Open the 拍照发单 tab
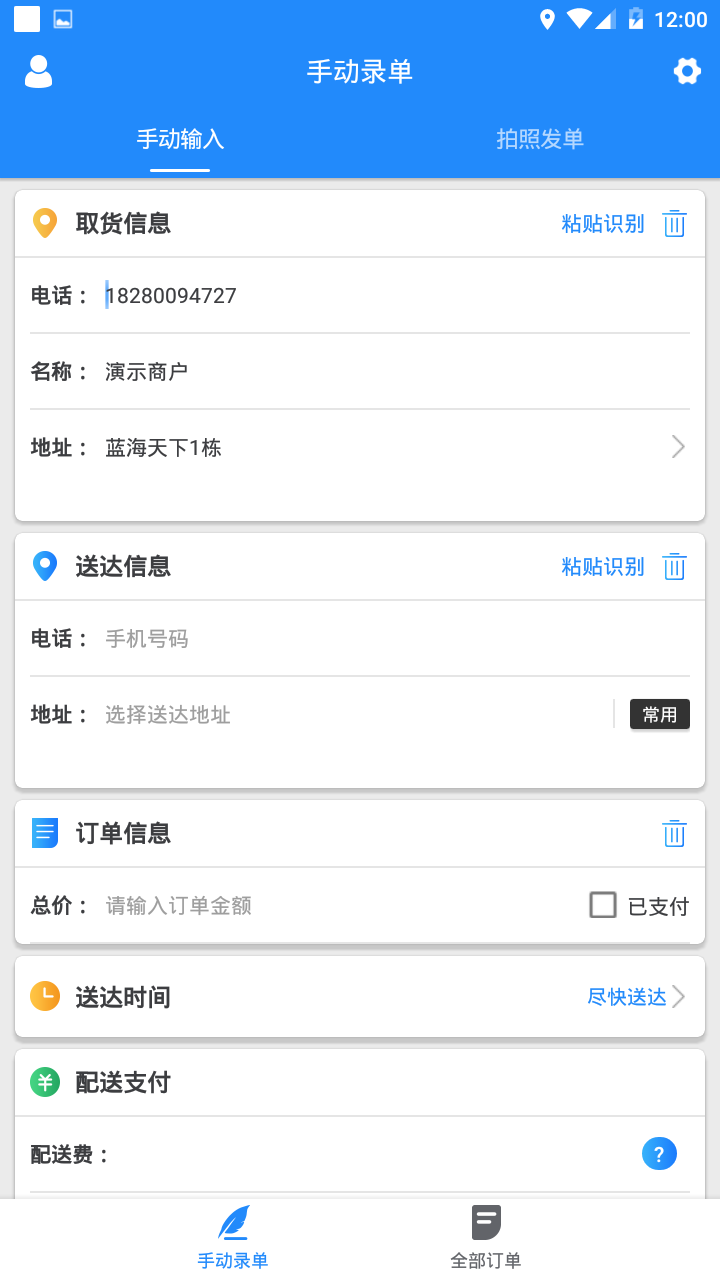 point(540,139)
